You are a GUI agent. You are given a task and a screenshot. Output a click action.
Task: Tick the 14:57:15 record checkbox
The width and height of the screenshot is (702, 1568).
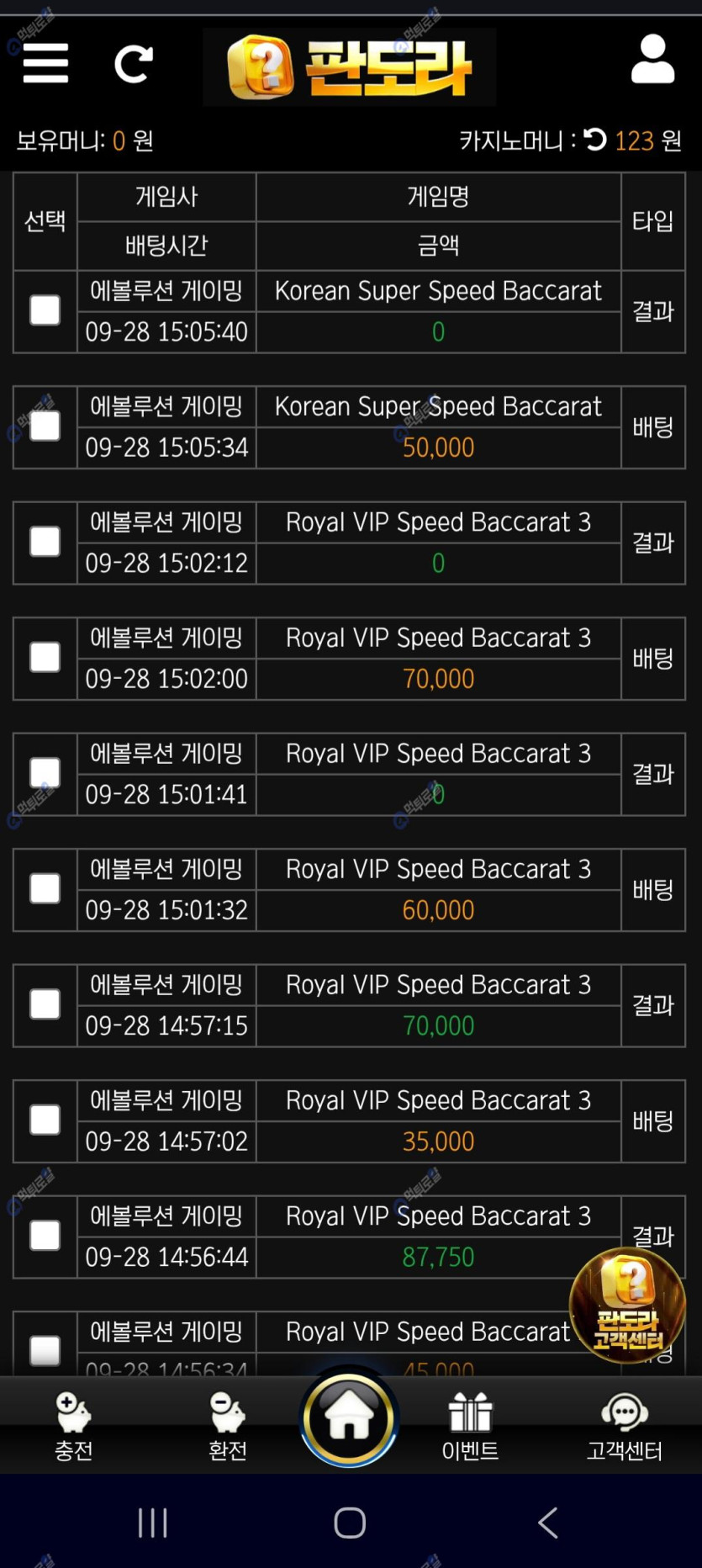click(x=45, y=1004)
